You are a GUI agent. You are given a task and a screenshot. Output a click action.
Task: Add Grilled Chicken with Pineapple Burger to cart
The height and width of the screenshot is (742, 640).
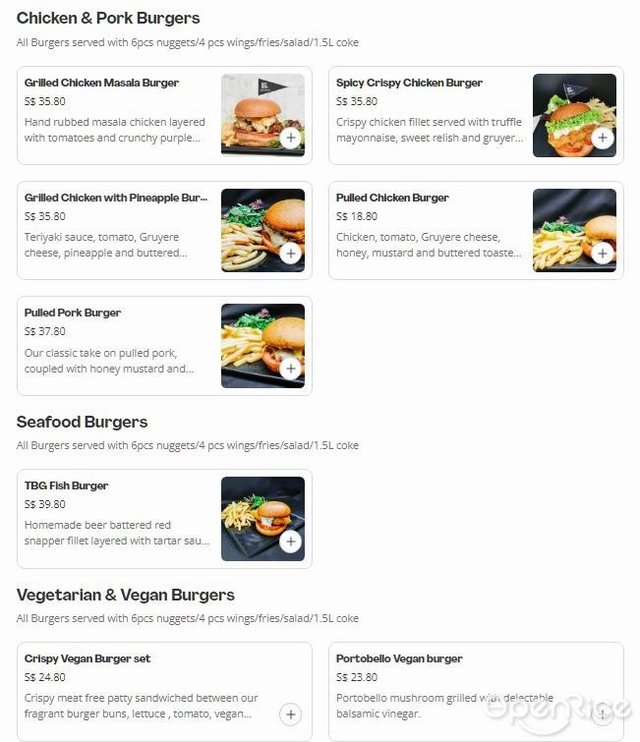[290, 254]
